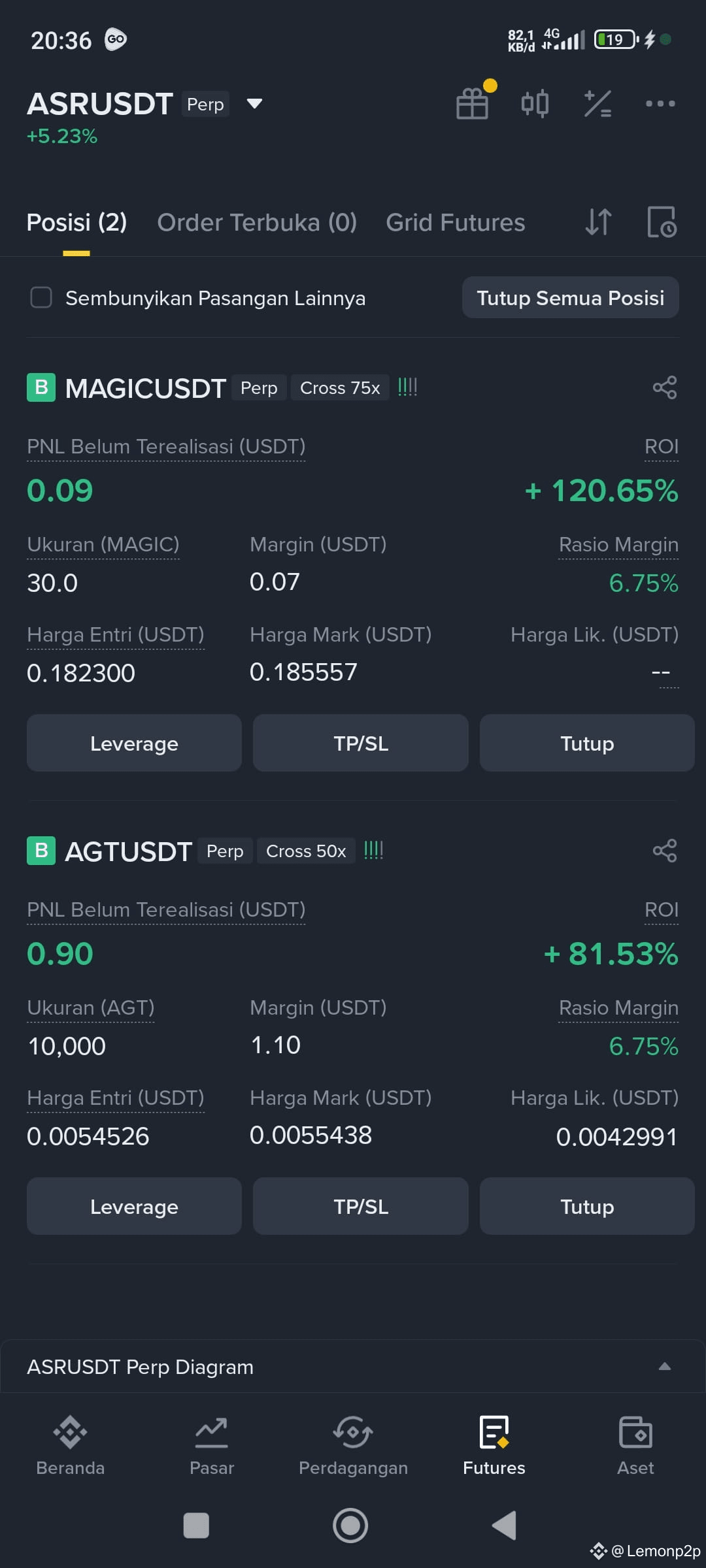Set TP/SL for AGTUSDT
This screenshot has width=706, height=1568.
(x=361, y=1206)
